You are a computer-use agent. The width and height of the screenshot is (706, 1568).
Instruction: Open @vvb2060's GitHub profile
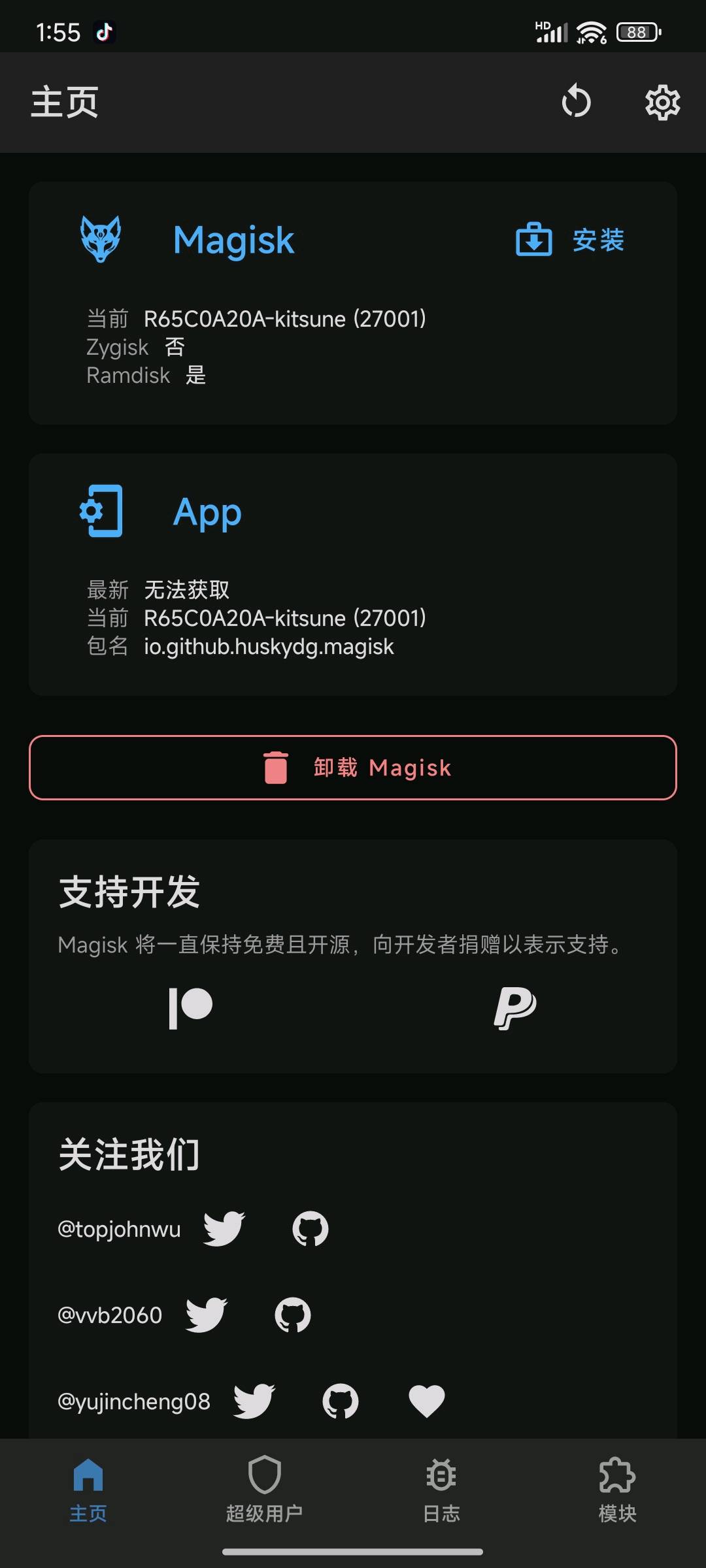click(293, 1315)
